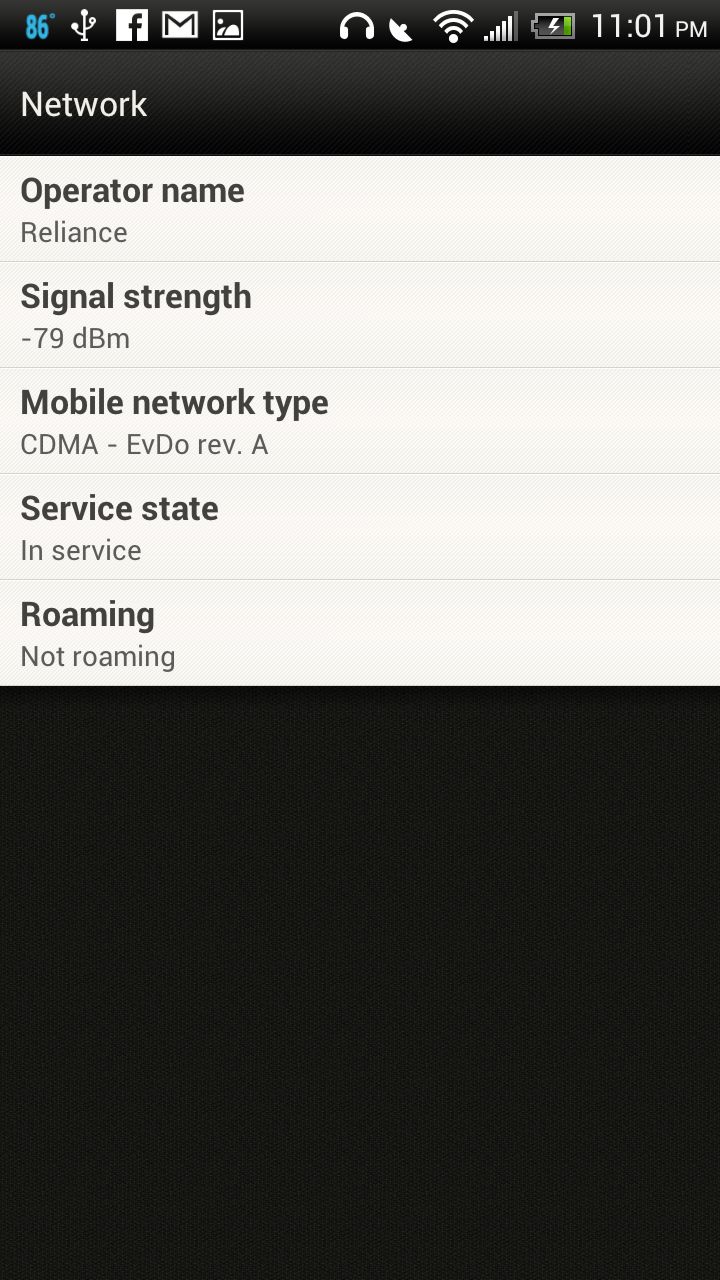Screen dimensions: 720x1280
Task: Open the Mobile network type row
Action: pyautogui.click(x=360, y=421)
